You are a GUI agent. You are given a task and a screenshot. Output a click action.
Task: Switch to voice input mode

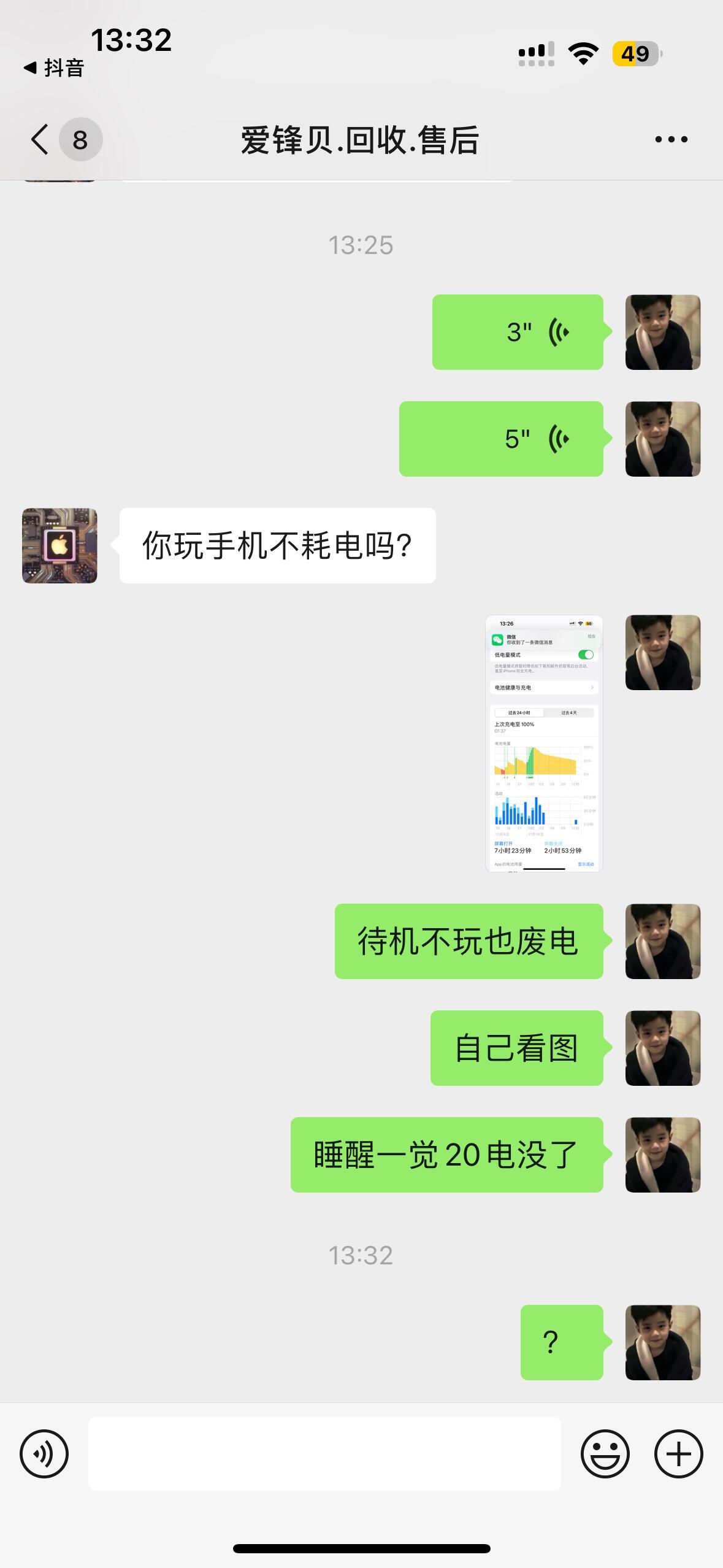coord(44,1453)
